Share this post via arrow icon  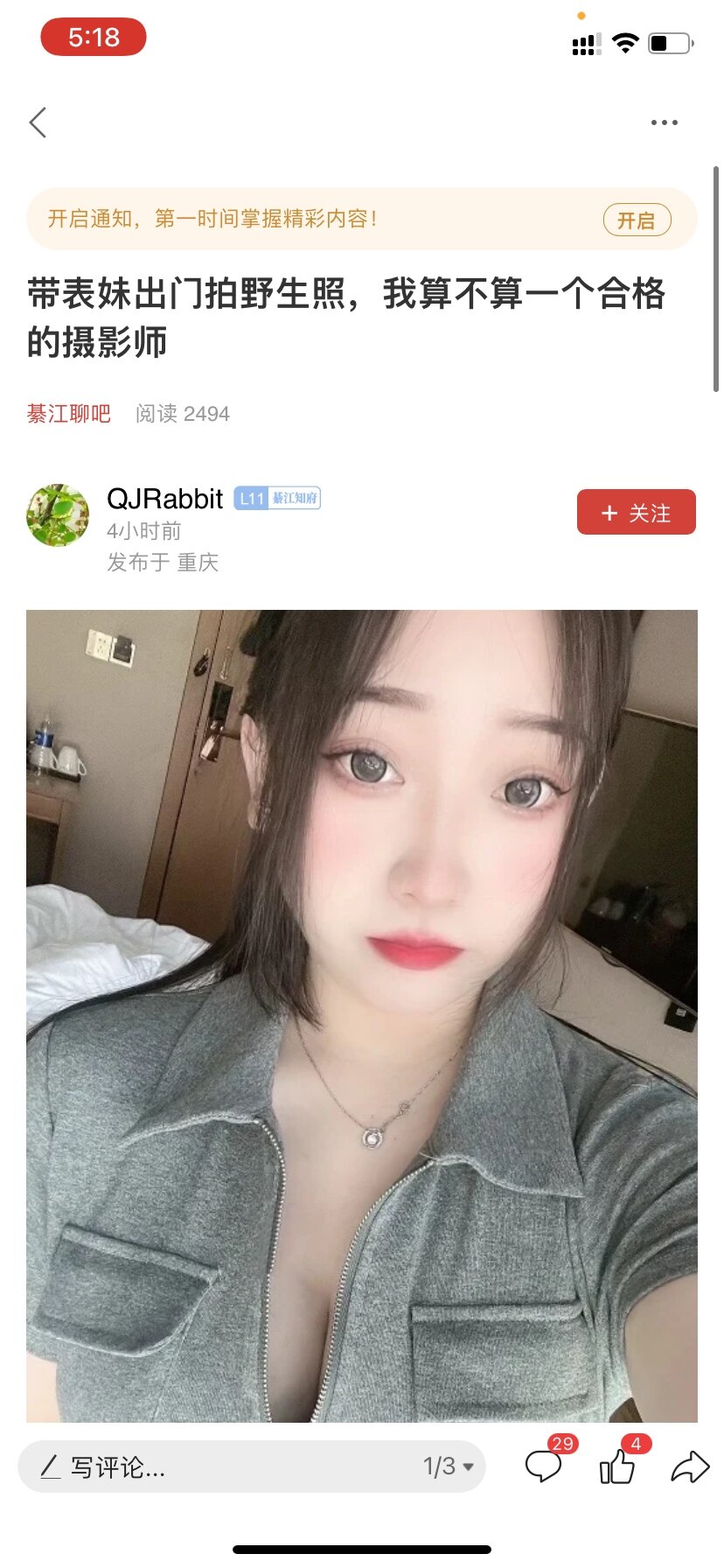tap(689, 1466)
